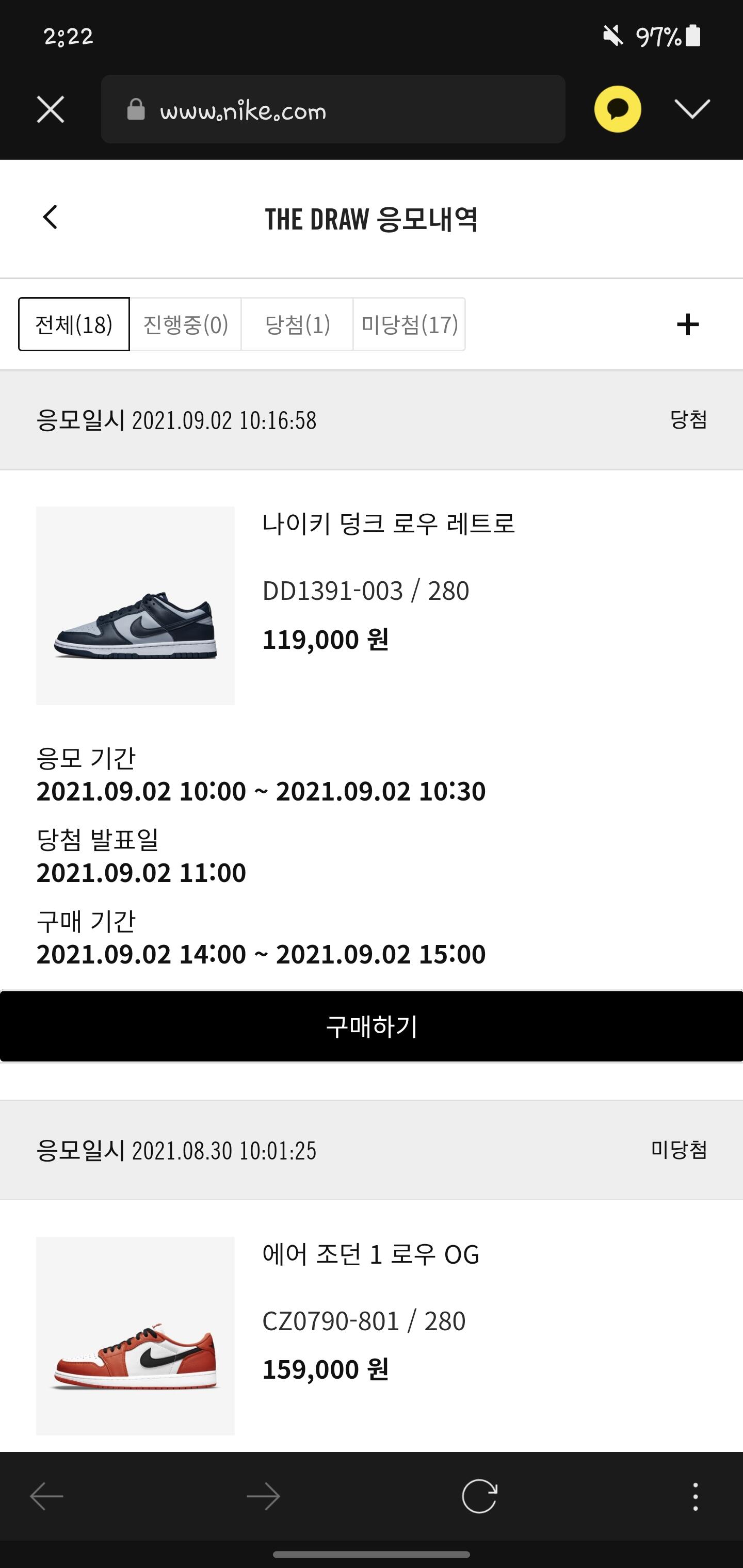This screenshot has width=743, height=1568.
Task: Open the yellow KakaoTalk chat icon
Action: 617,109
